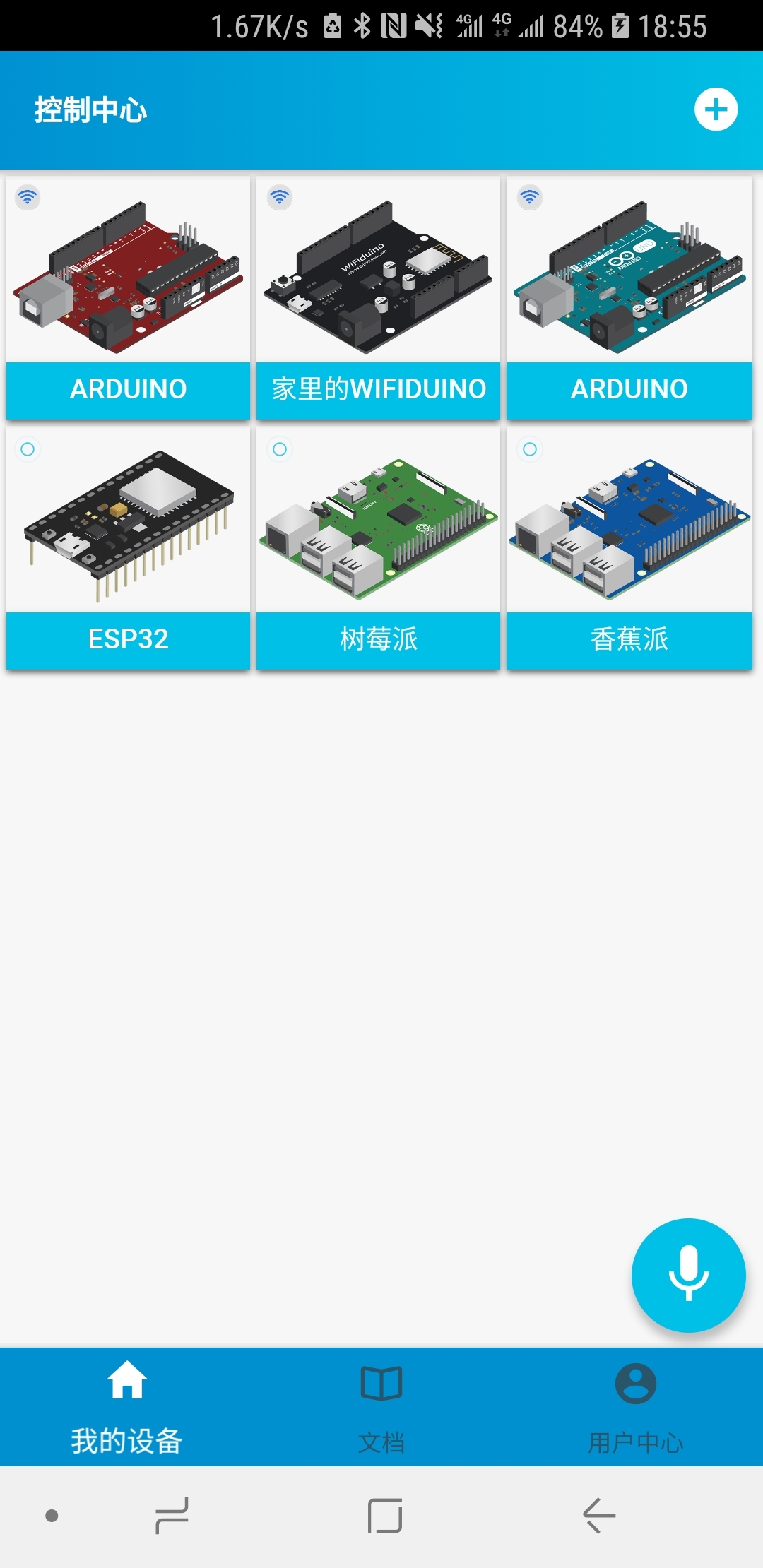
Task: Switch to the 用户中心 tab
Action: click(x=636, y=1407)
